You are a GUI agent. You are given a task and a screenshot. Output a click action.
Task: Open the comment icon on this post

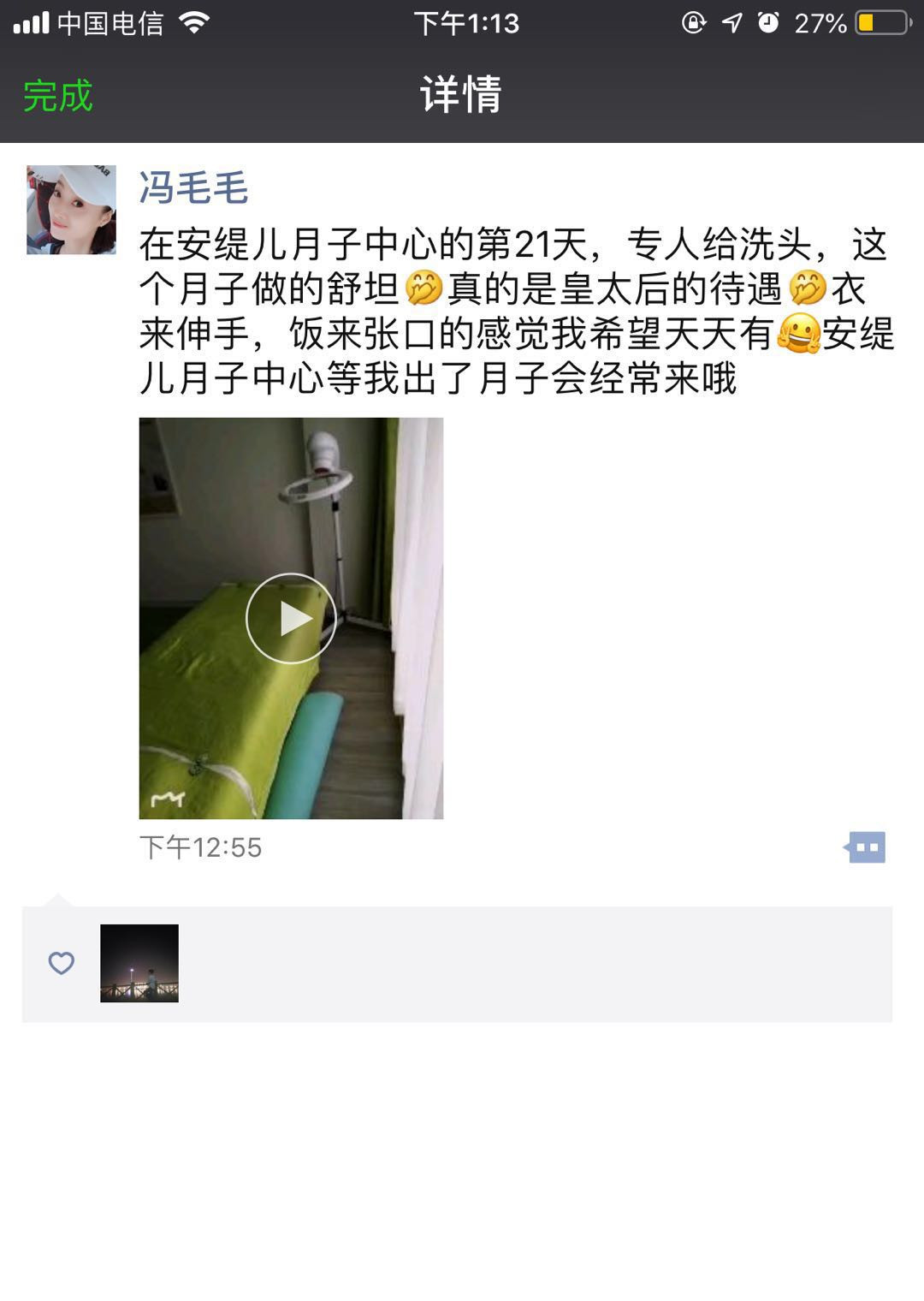tap(865, 847)
